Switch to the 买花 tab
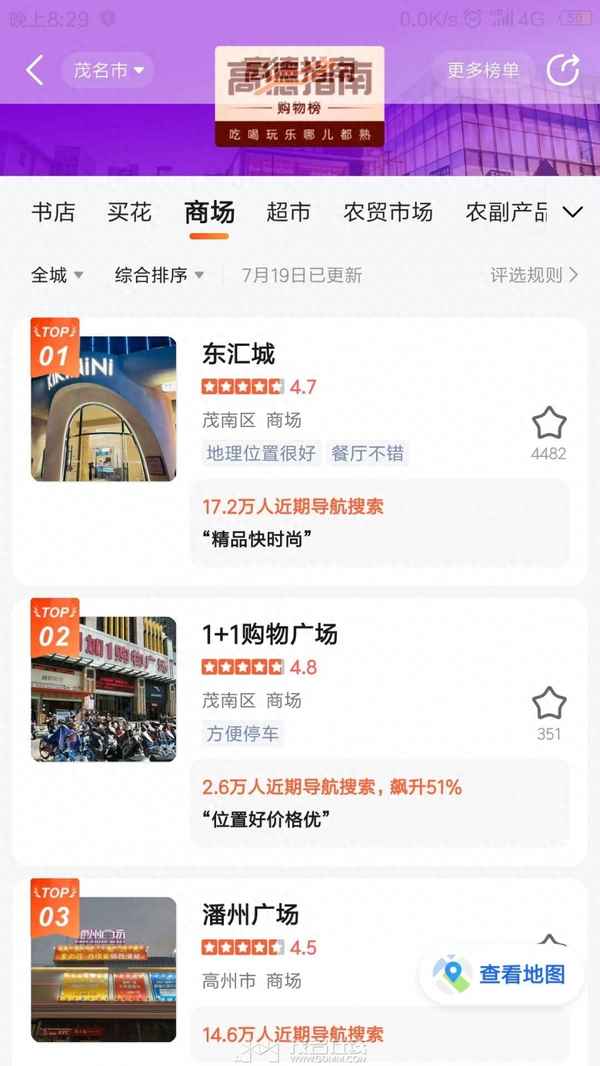 130,212
